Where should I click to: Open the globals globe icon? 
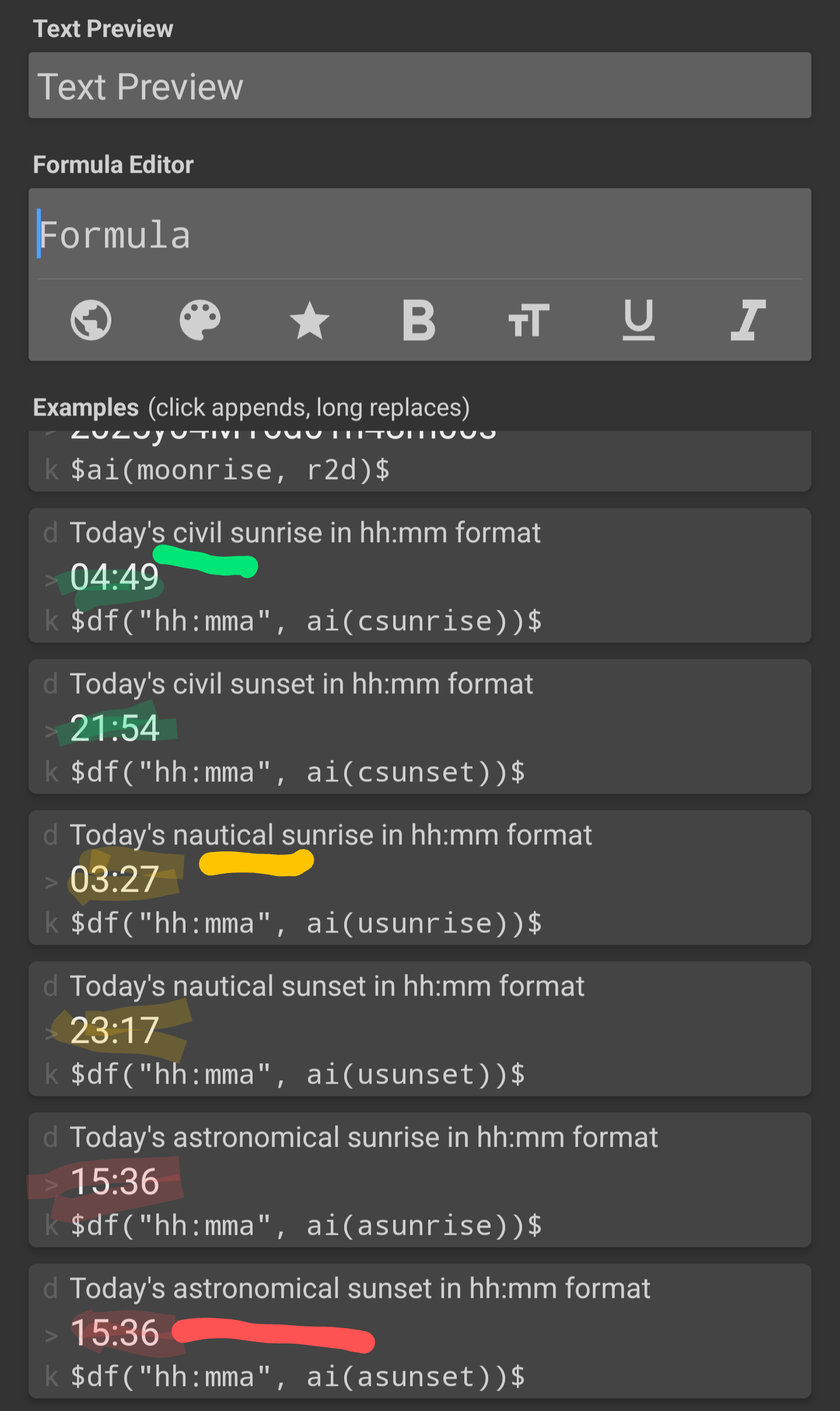point(91,320)
